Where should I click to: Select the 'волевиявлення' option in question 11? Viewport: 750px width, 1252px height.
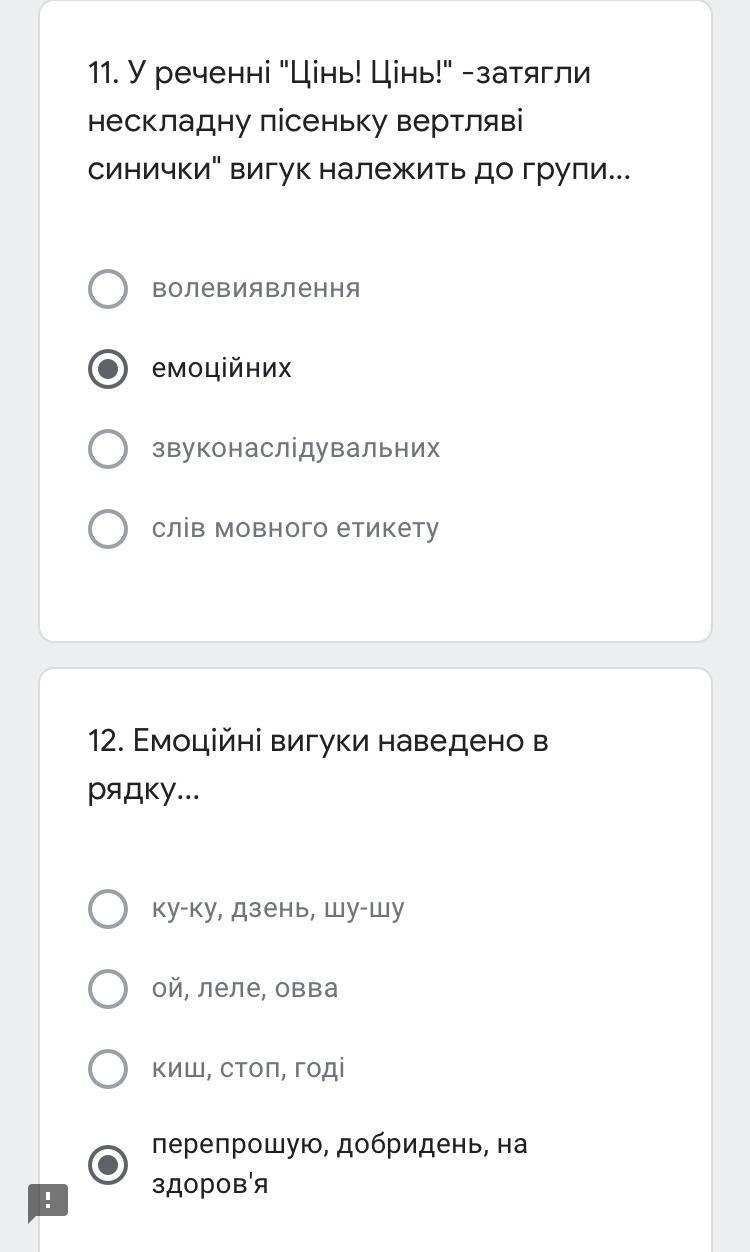tap(108, 289)
